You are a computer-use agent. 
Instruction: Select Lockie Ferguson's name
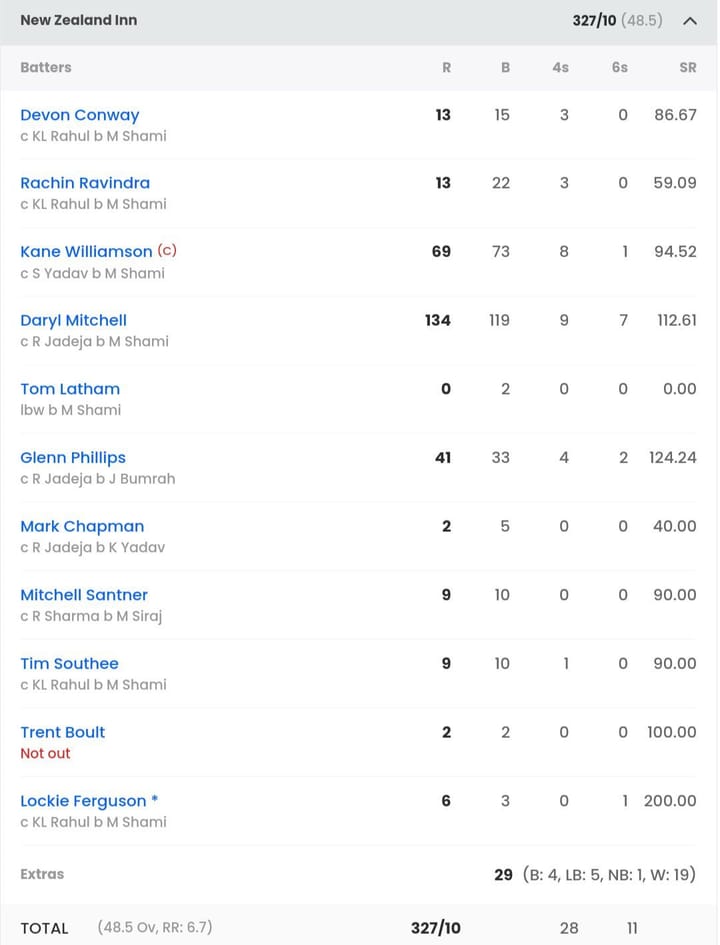[x=82, y=800]
